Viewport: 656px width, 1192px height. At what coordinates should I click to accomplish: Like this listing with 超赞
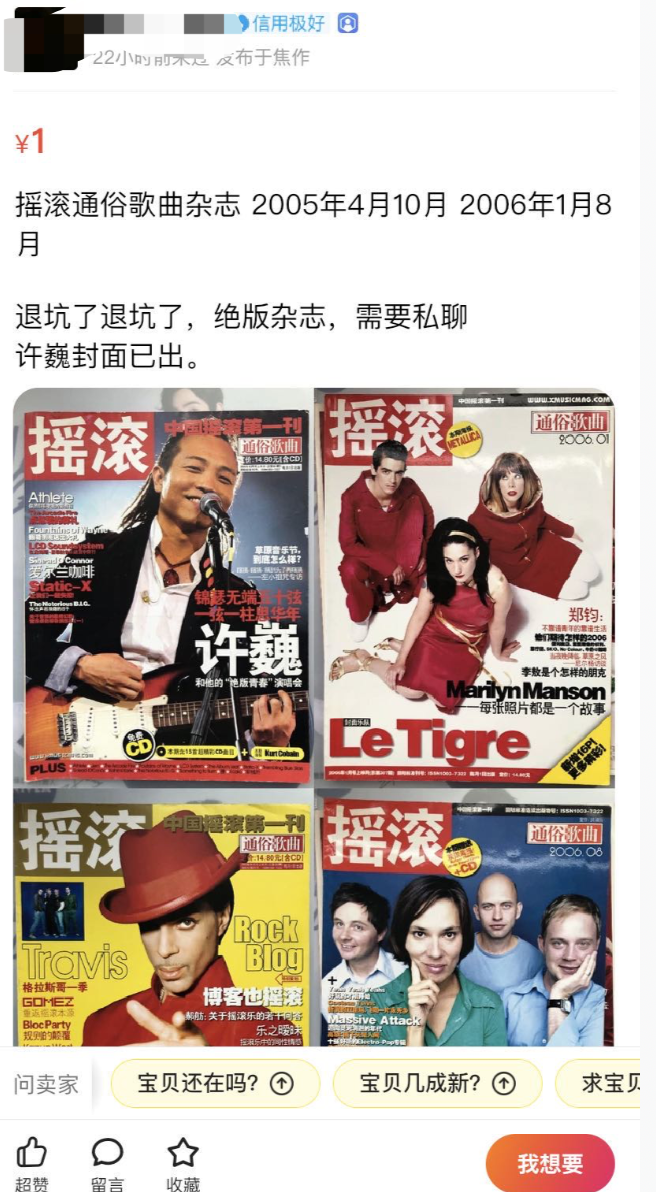pos(32,1163)
